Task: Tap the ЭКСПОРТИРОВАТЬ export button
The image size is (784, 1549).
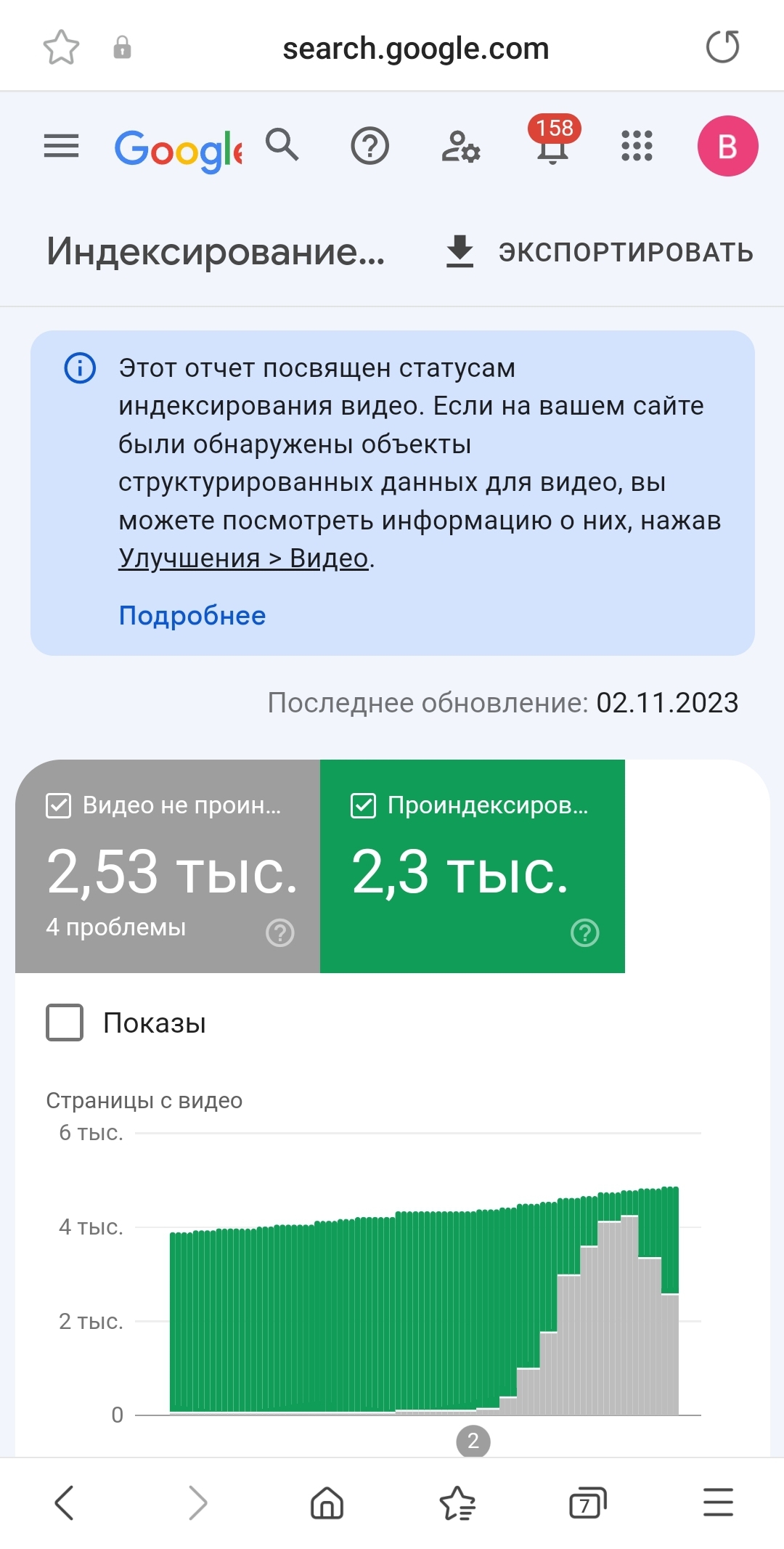Action: (600, 252)
